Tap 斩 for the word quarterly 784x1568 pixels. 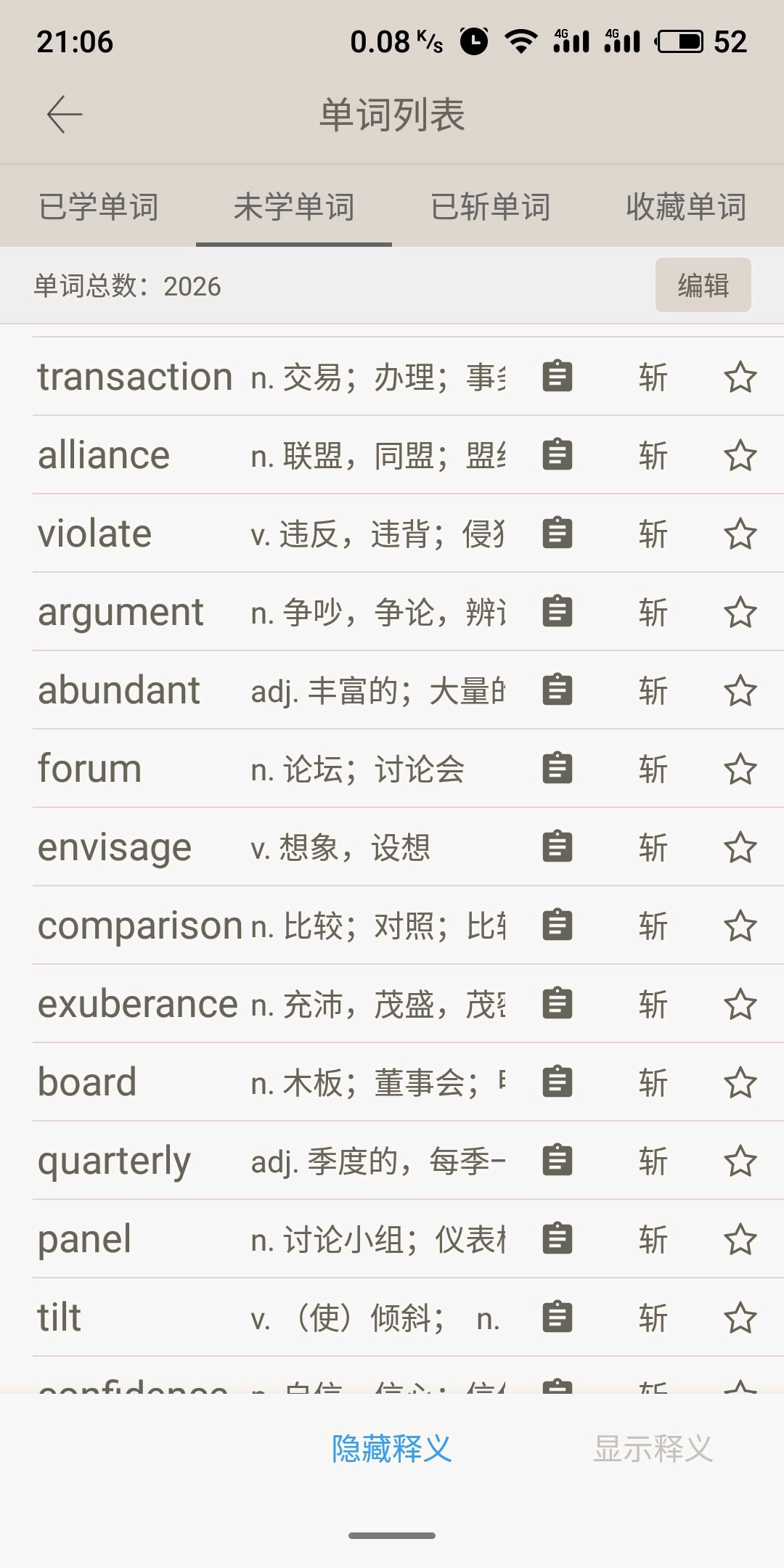coord(653,1161)
